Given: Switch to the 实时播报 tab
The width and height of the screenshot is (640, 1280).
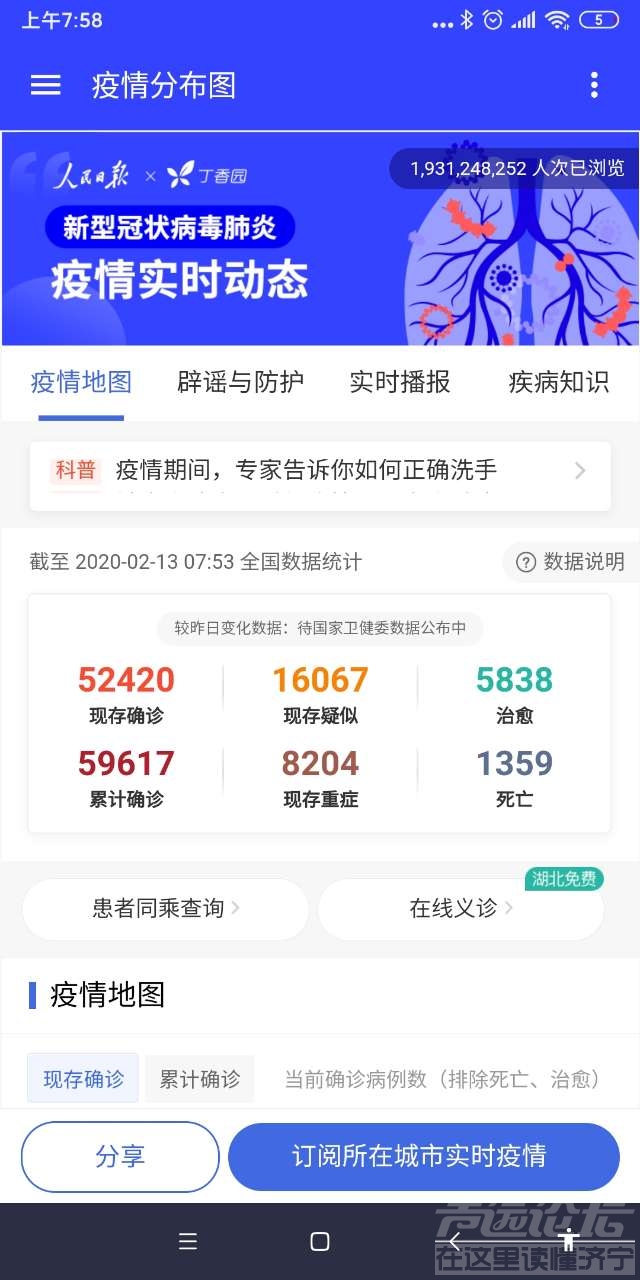Looking at the screenshot, I should pos(400,382).
